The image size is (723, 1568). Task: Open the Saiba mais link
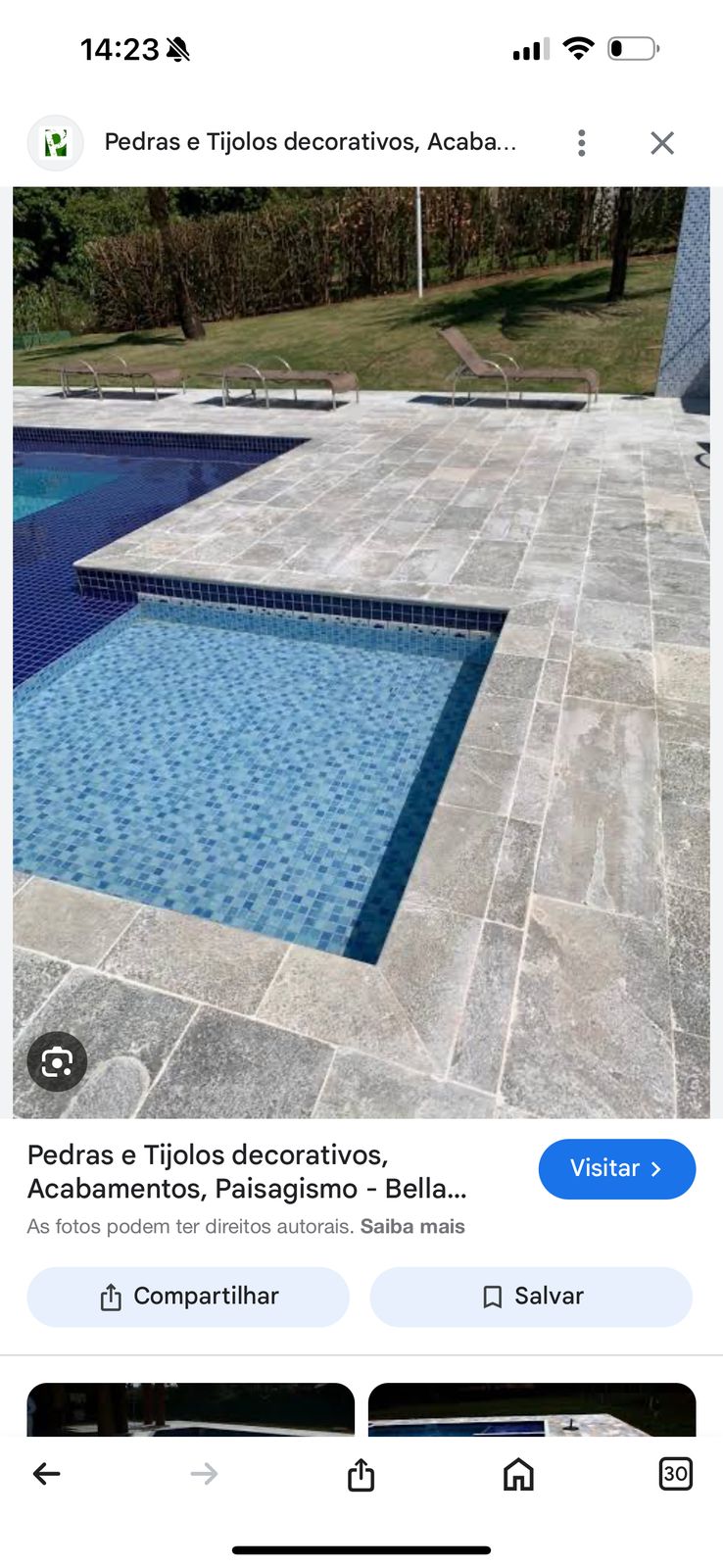[412, 1226]
